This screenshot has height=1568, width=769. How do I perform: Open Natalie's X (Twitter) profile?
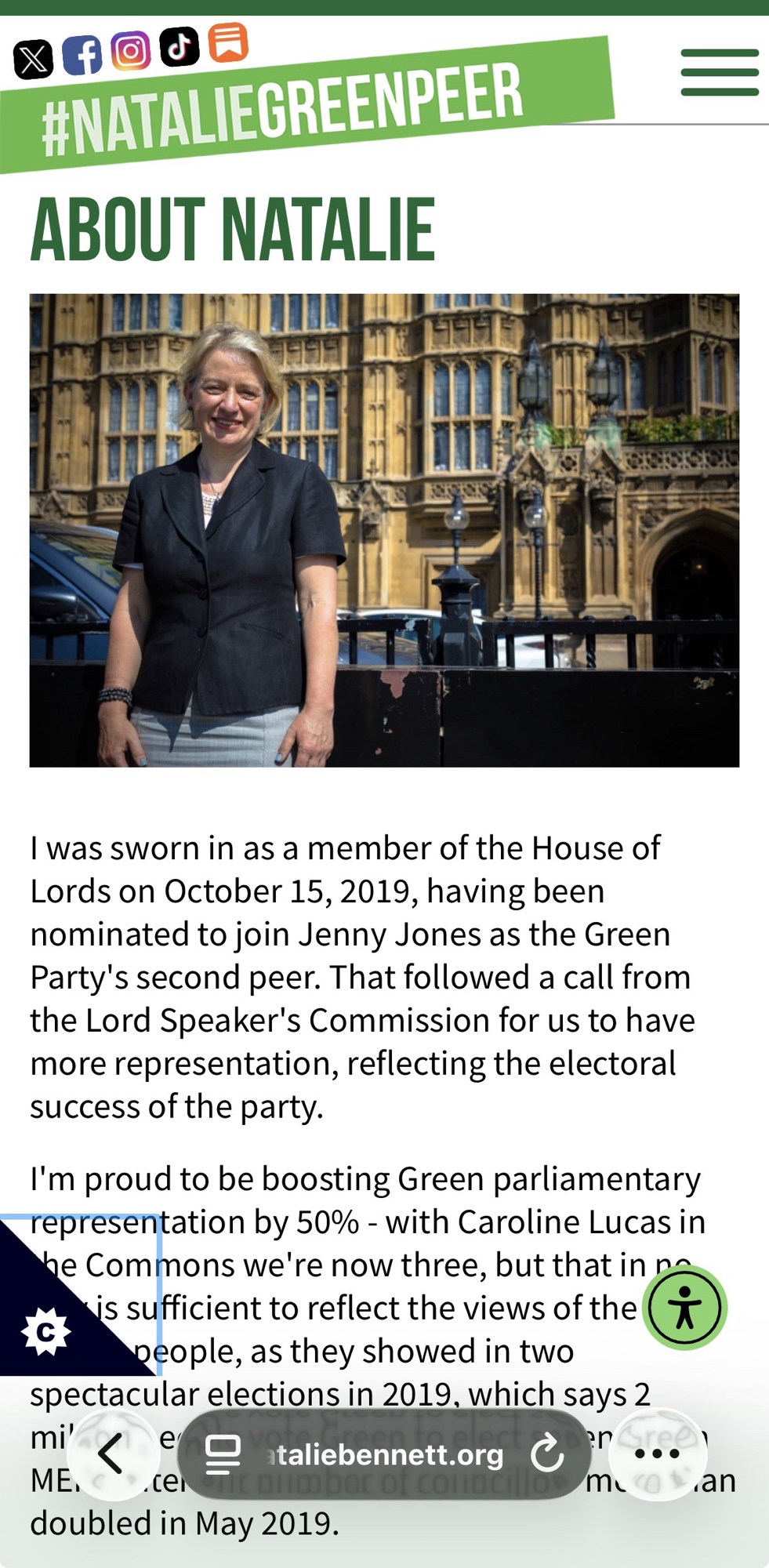[33, 59]
